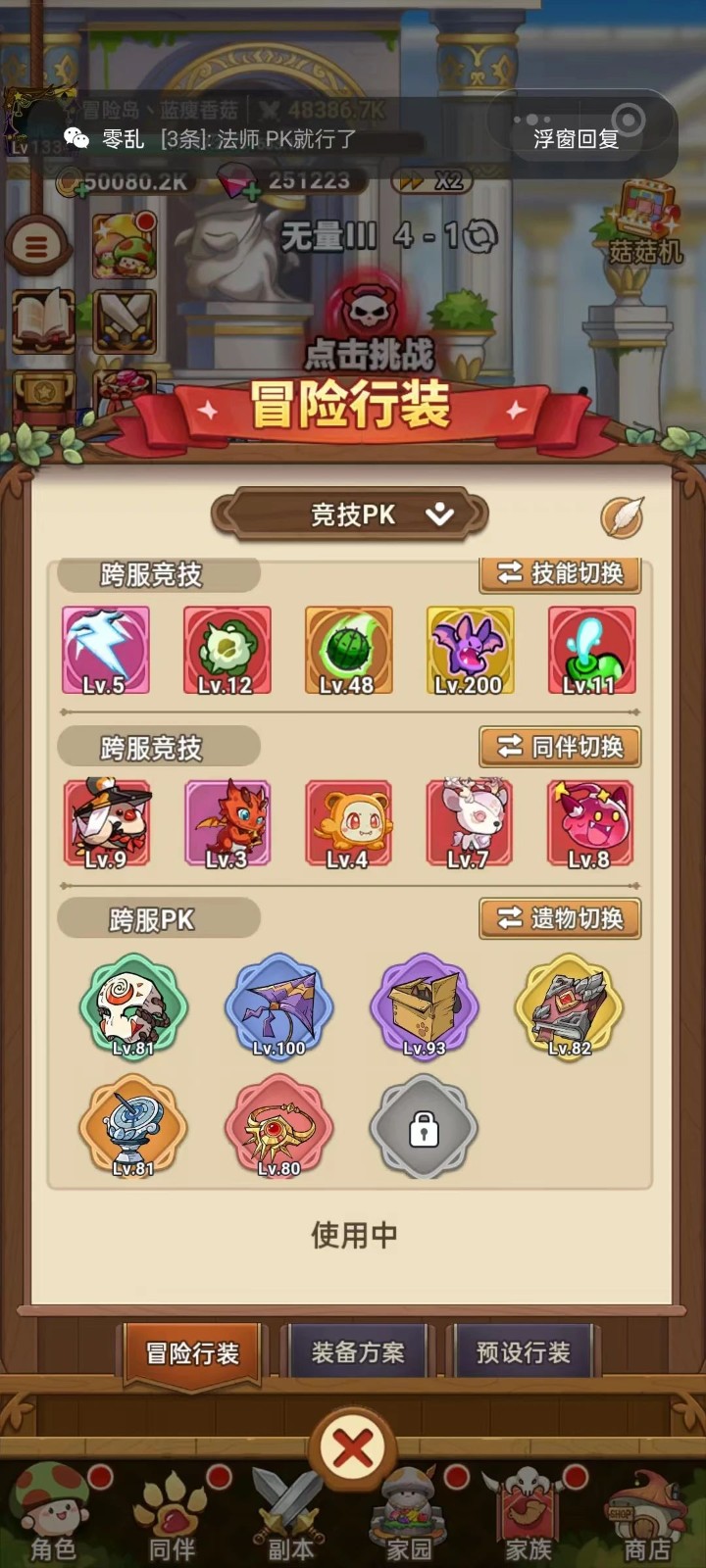Viewport: 706px width, 1568px height.
Task: Switch to the 冒险行装 tab
Action: pos(192,1353)
